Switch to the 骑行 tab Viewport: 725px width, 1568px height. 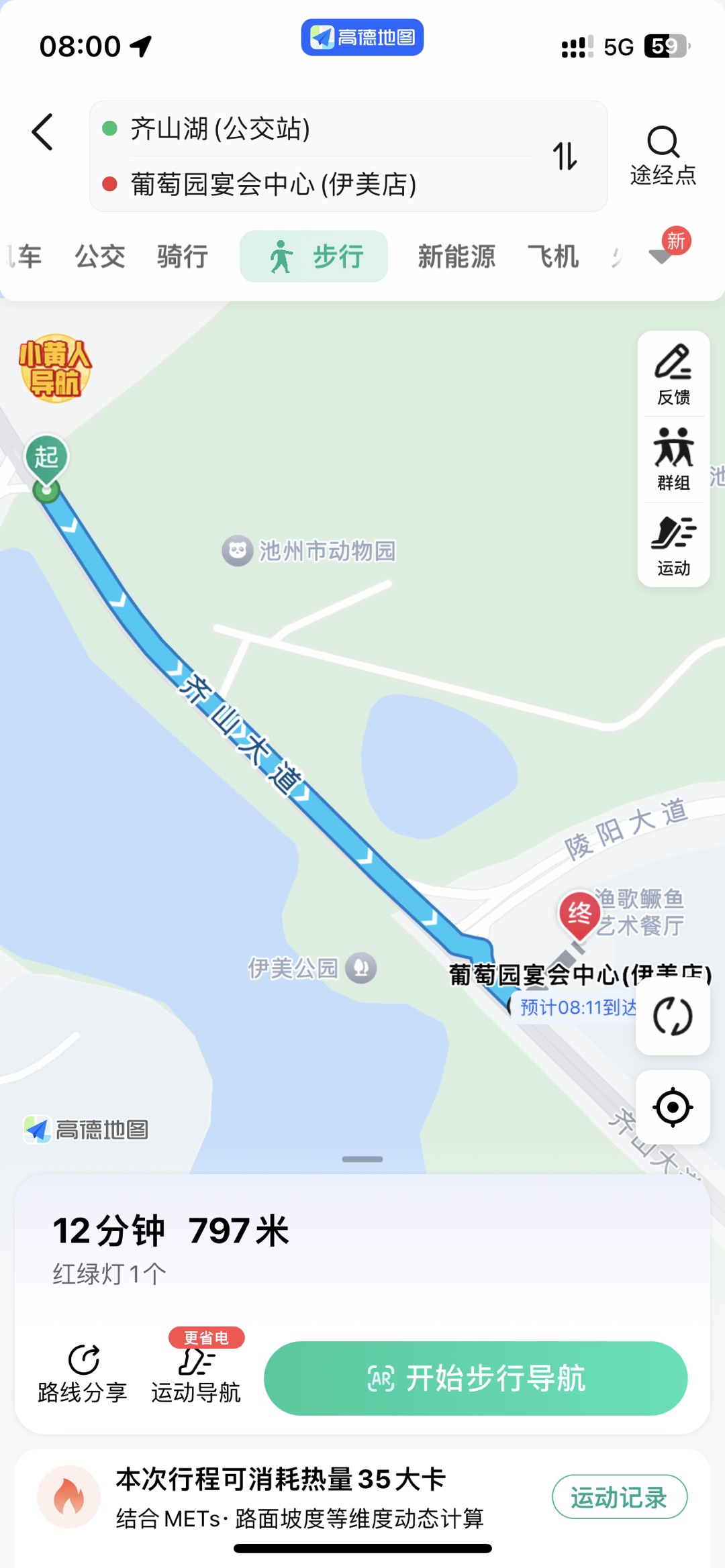[183, 256]
